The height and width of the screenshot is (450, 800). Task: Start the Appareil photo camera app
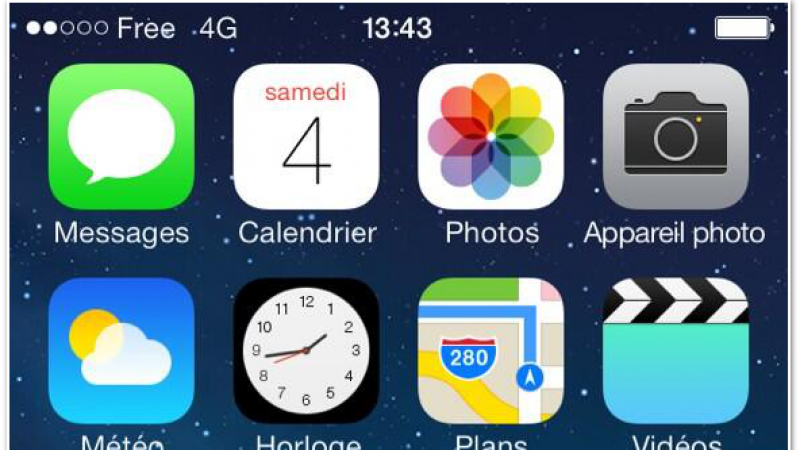675,137
